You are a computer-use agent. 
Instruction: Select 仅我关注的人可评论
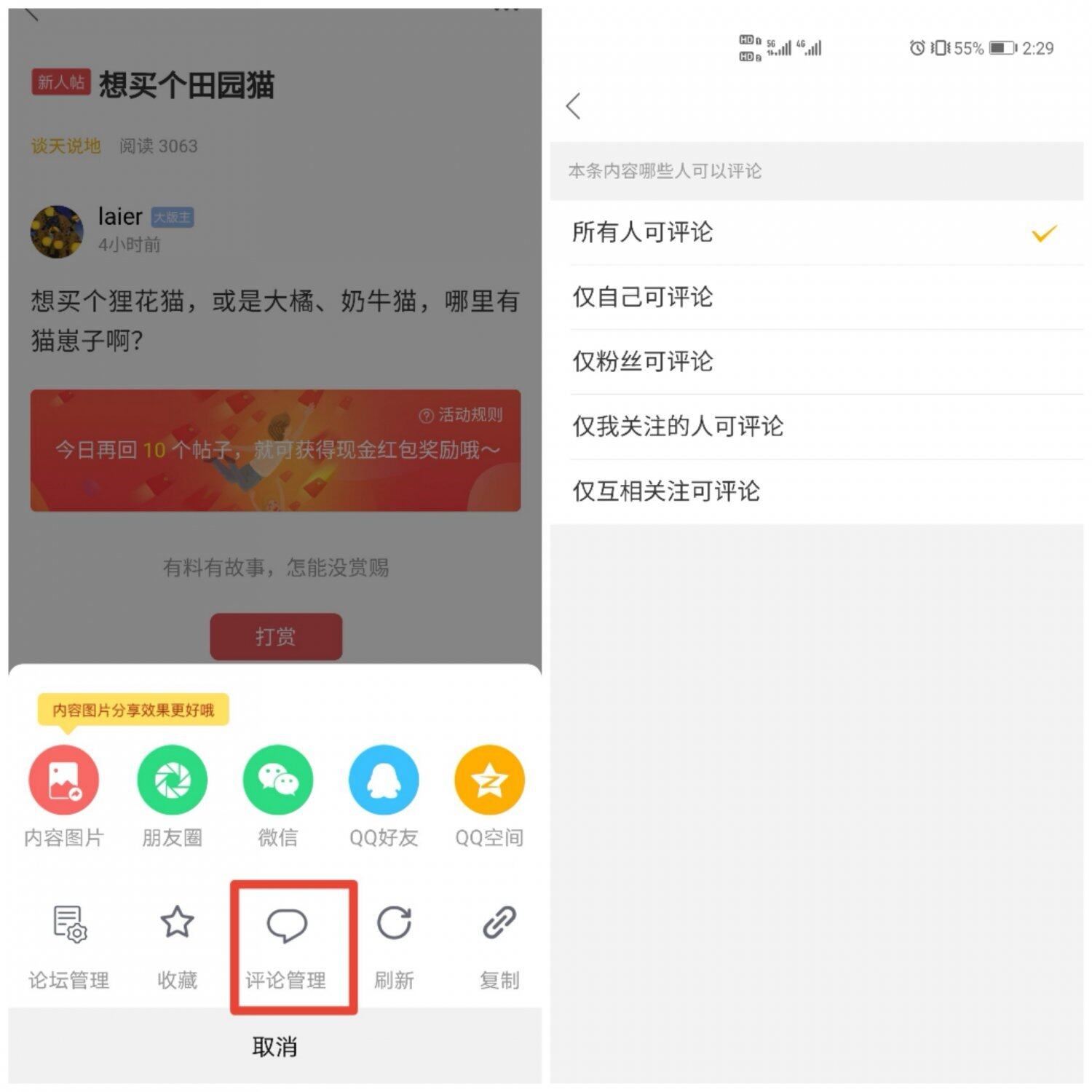pyautogui.click(x=815, y=427)
